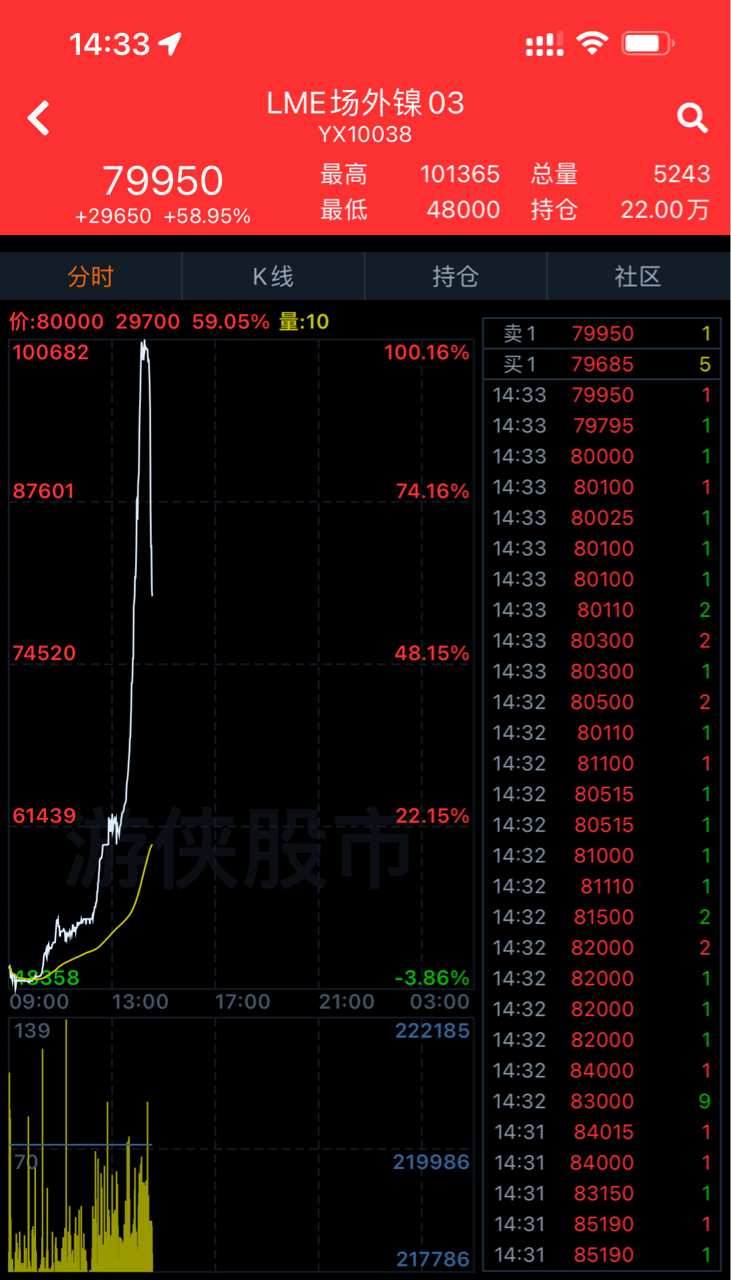Open the 持仓 tab
The height and width of the screenshot is (1280, 731).
tap(456, 277)
